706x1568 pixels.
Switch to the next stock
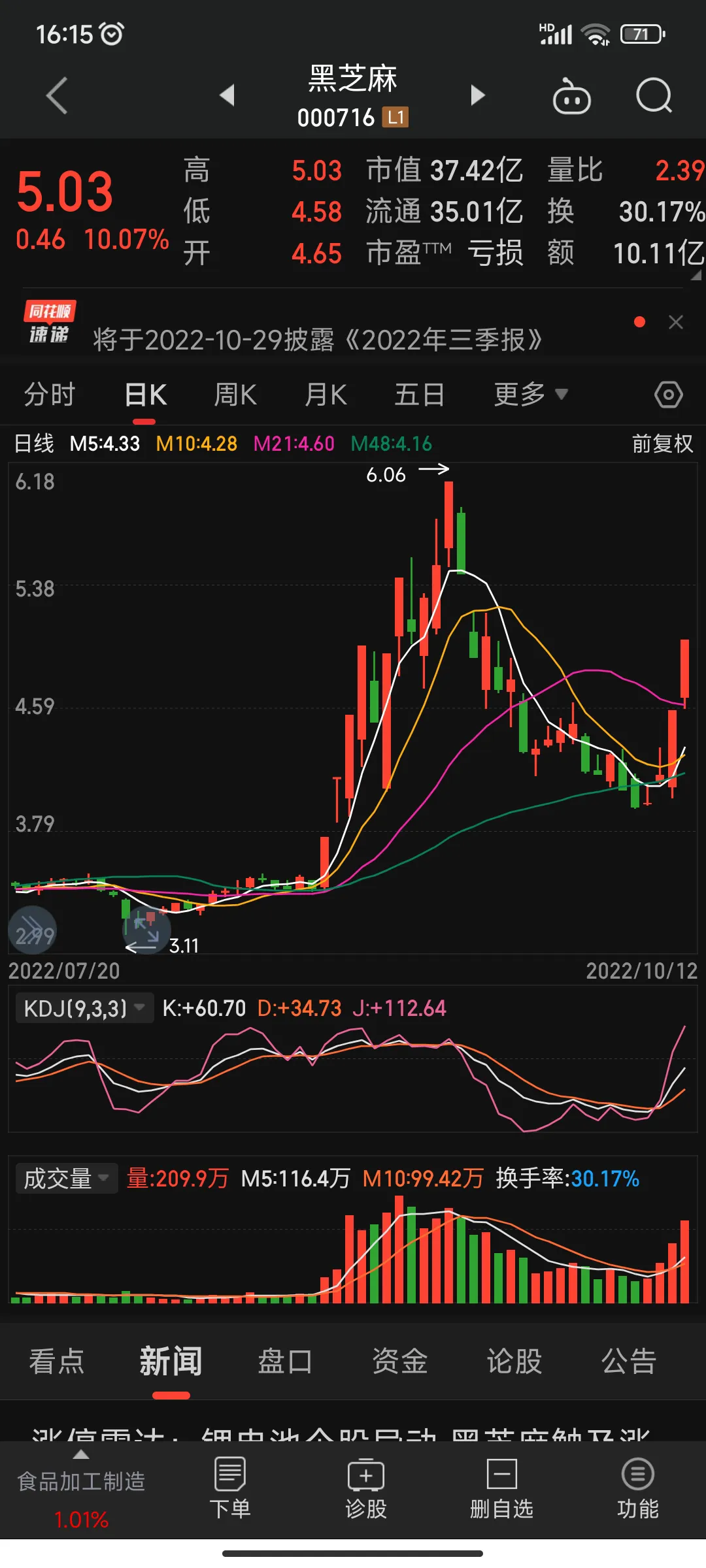point(478,95)
